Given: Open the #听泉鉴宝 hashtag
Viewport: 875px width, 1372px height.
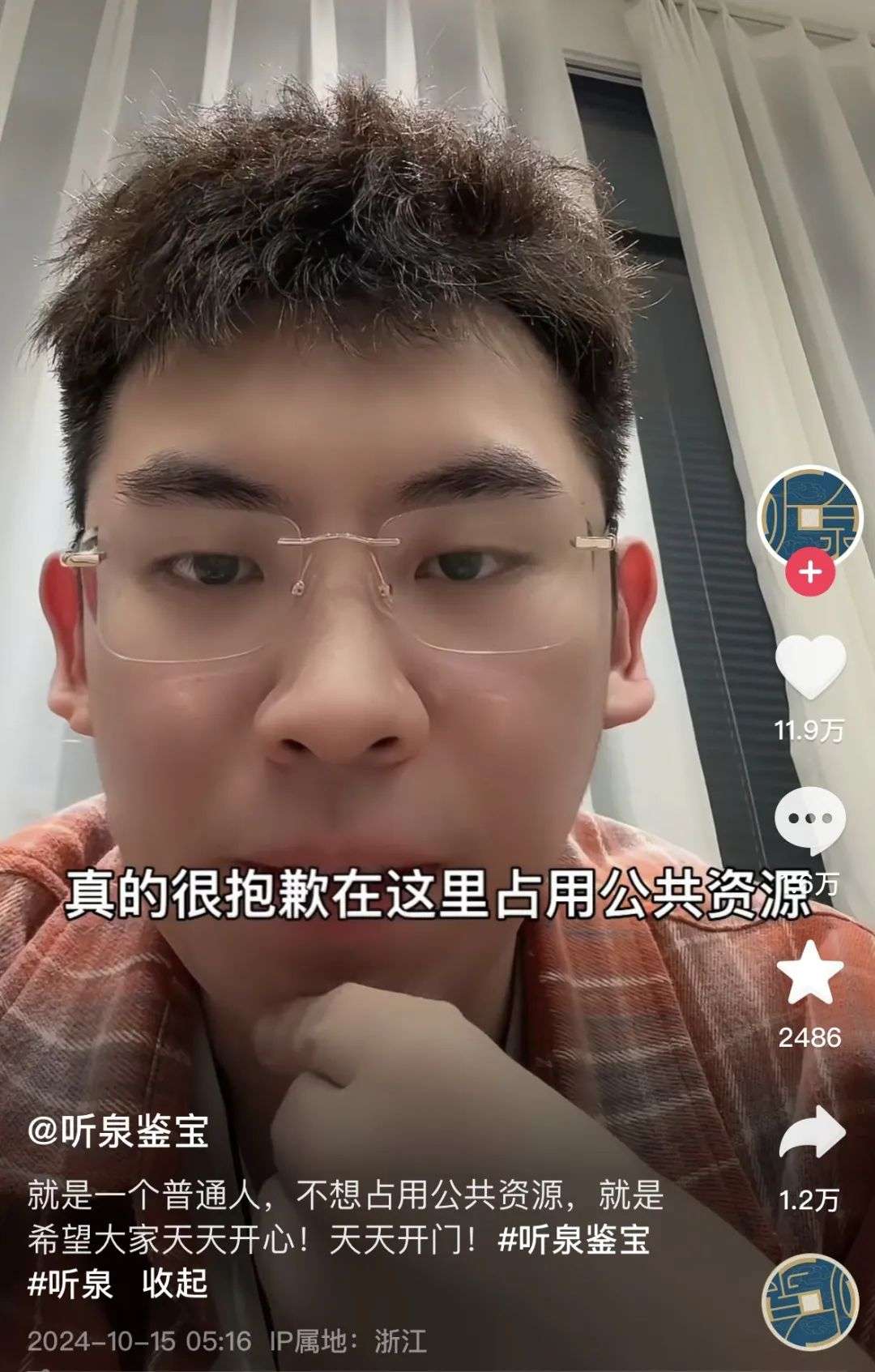Looking at the screenshot, I should [x=574, y=1240].
